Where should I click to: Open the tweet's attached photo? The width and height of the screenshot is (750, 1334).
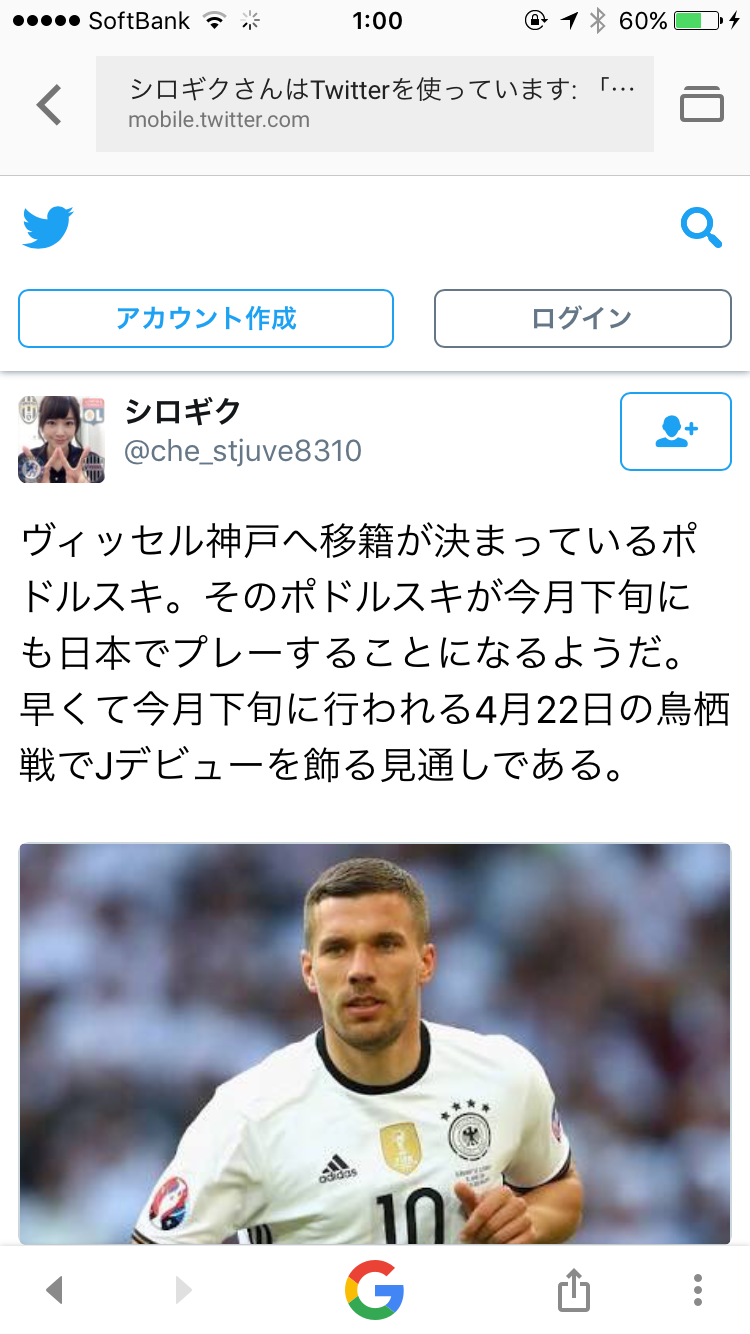point(374,1040)
